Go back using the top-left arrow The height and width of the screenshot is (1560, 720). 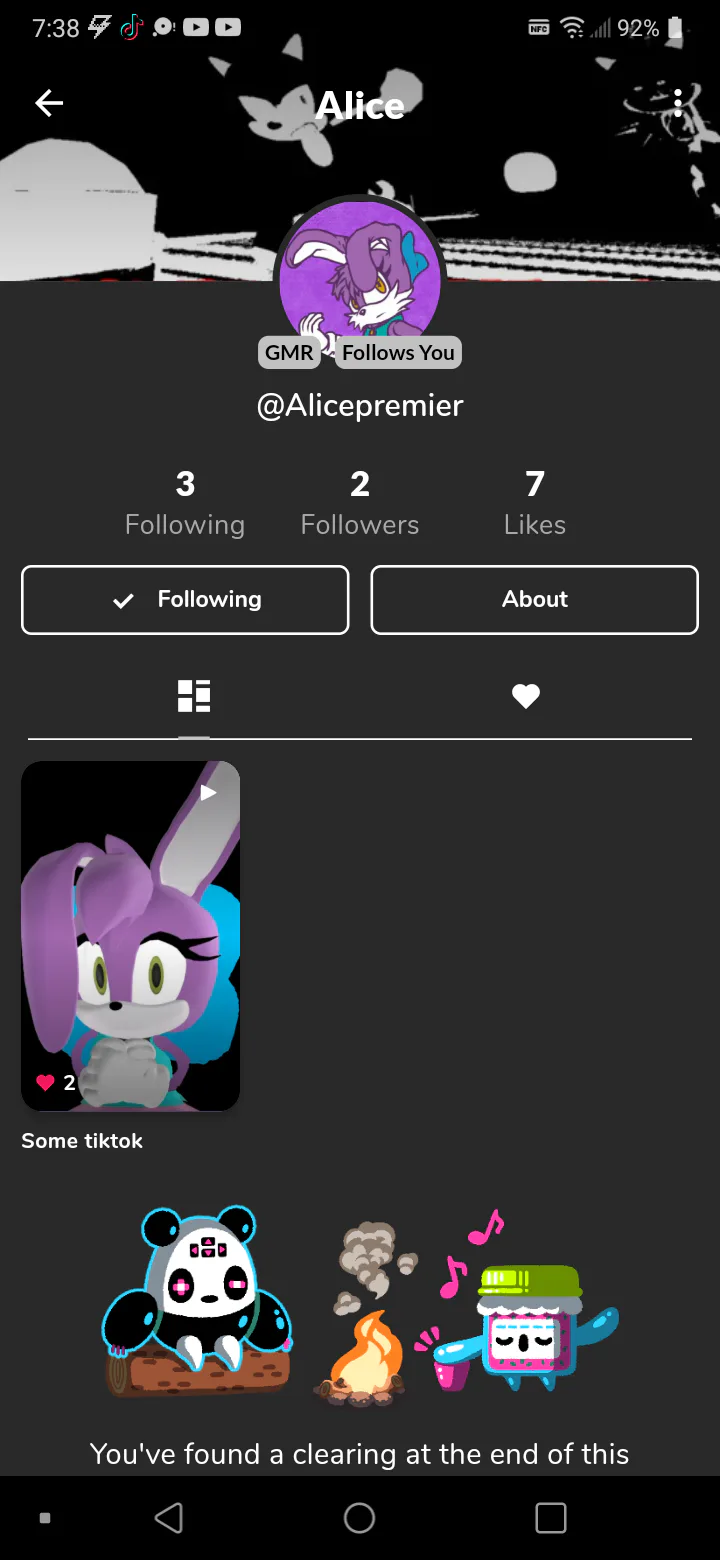[x=49, y=103]
